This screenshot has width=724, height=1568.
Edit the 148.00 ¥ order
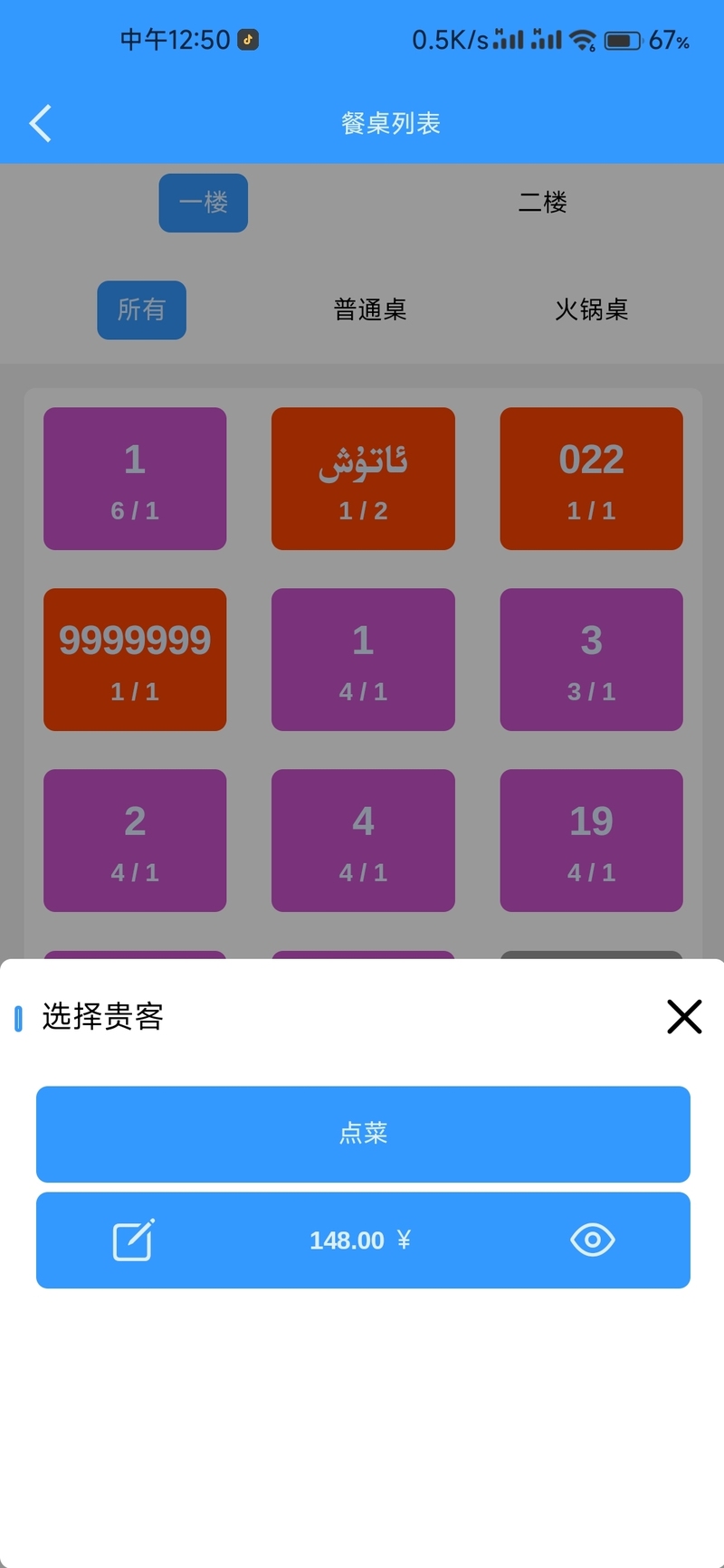tap(134, 1240)
